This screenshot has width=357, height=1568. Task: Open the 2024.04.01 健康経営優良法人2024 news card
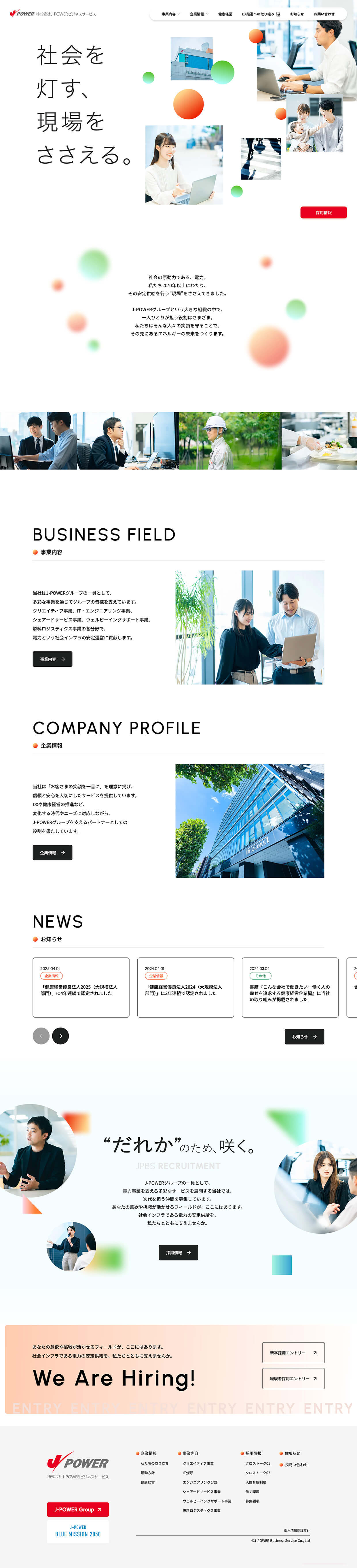tap(185, 987)
